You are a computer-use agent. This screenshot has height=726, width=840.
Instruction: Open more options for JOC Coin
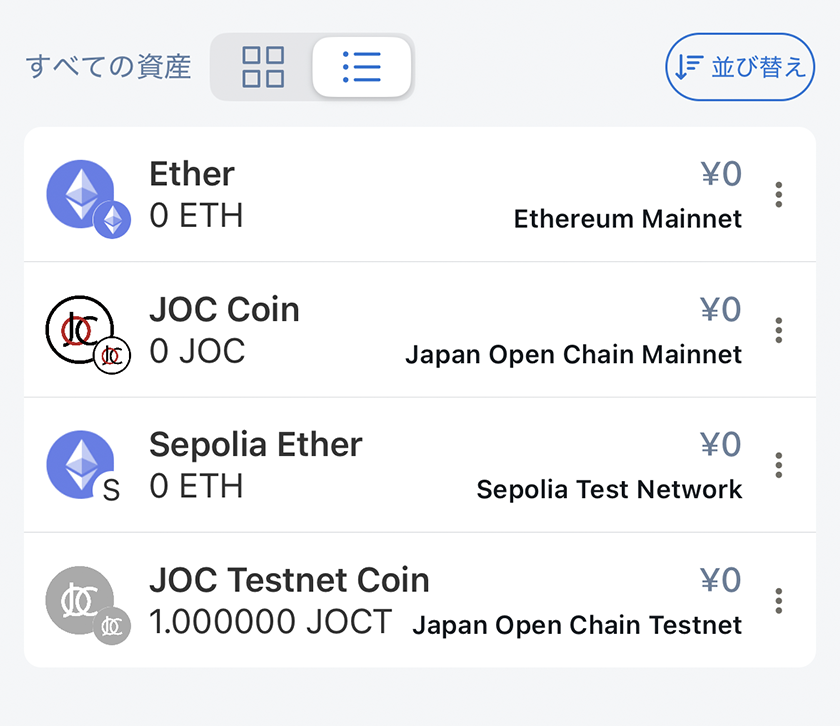tap(778, 330)
